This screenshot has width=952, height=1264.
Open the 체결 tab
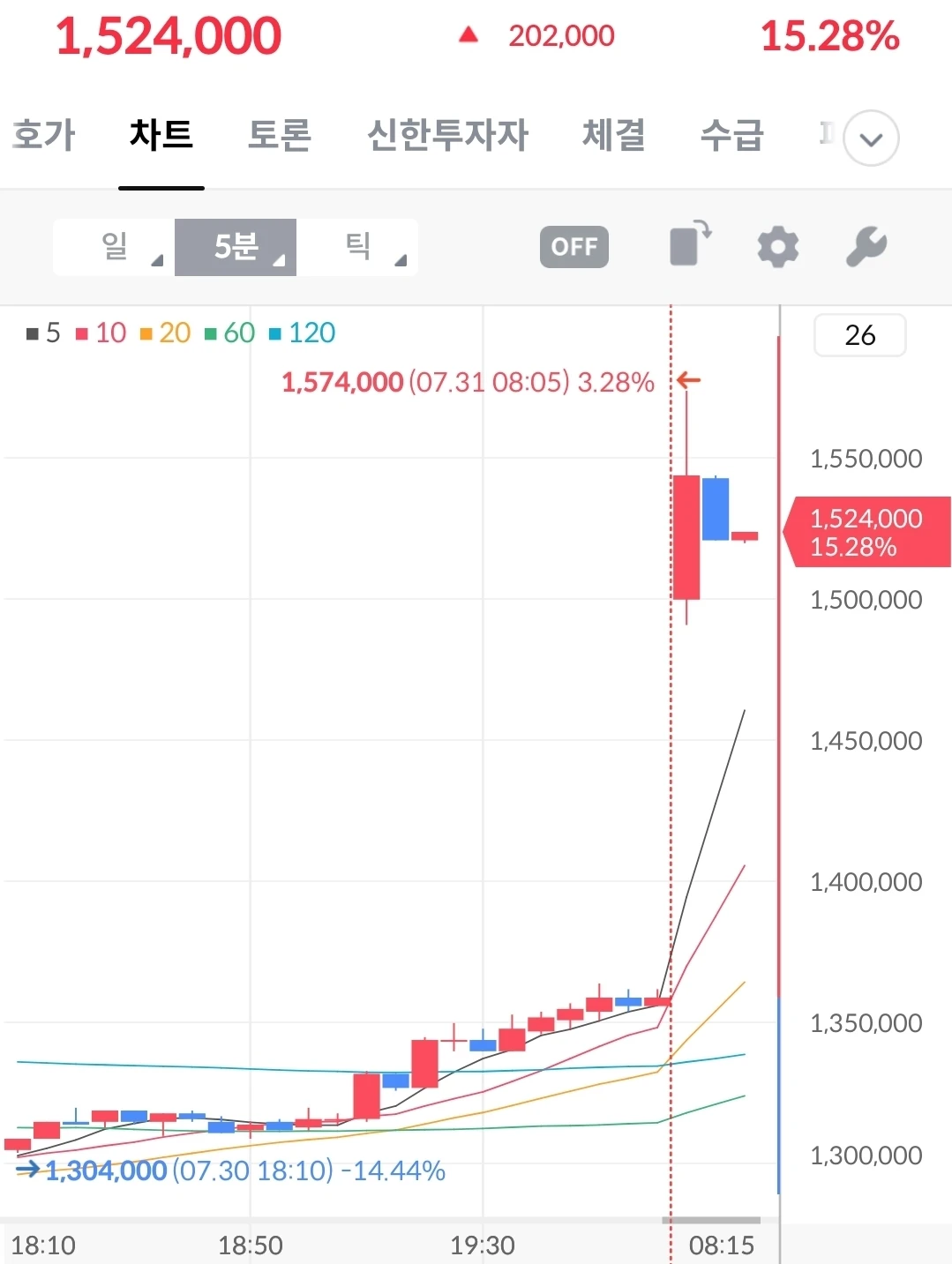[614, 136]
